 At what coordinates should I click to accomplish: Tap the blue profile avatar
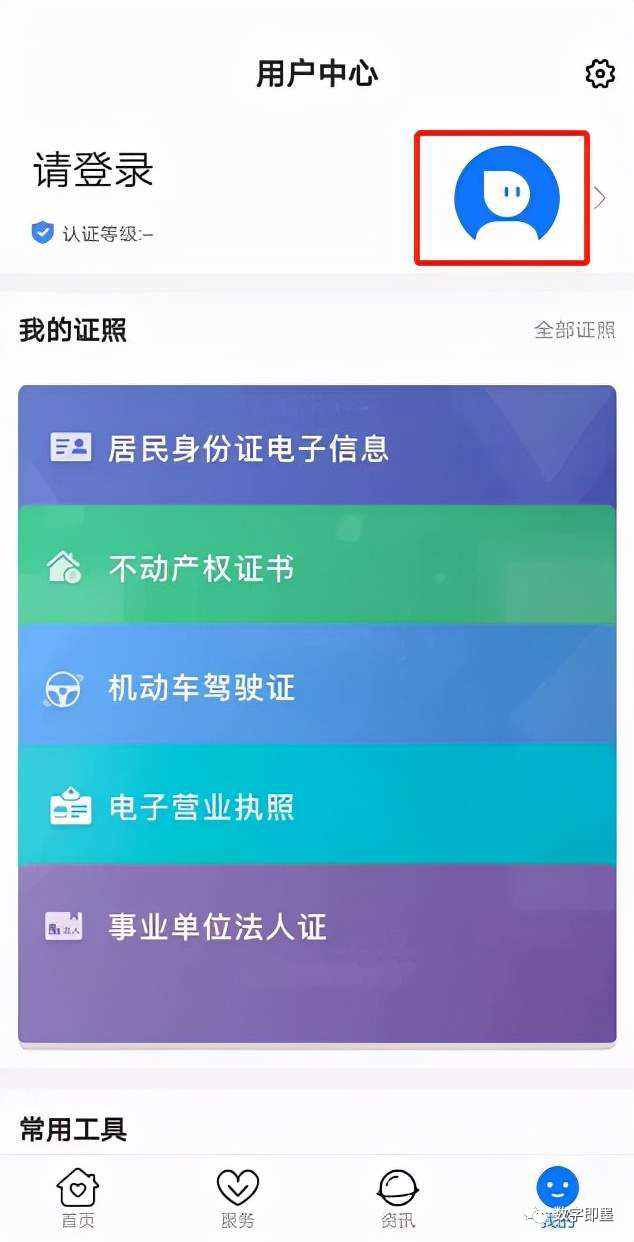point(506,197)
